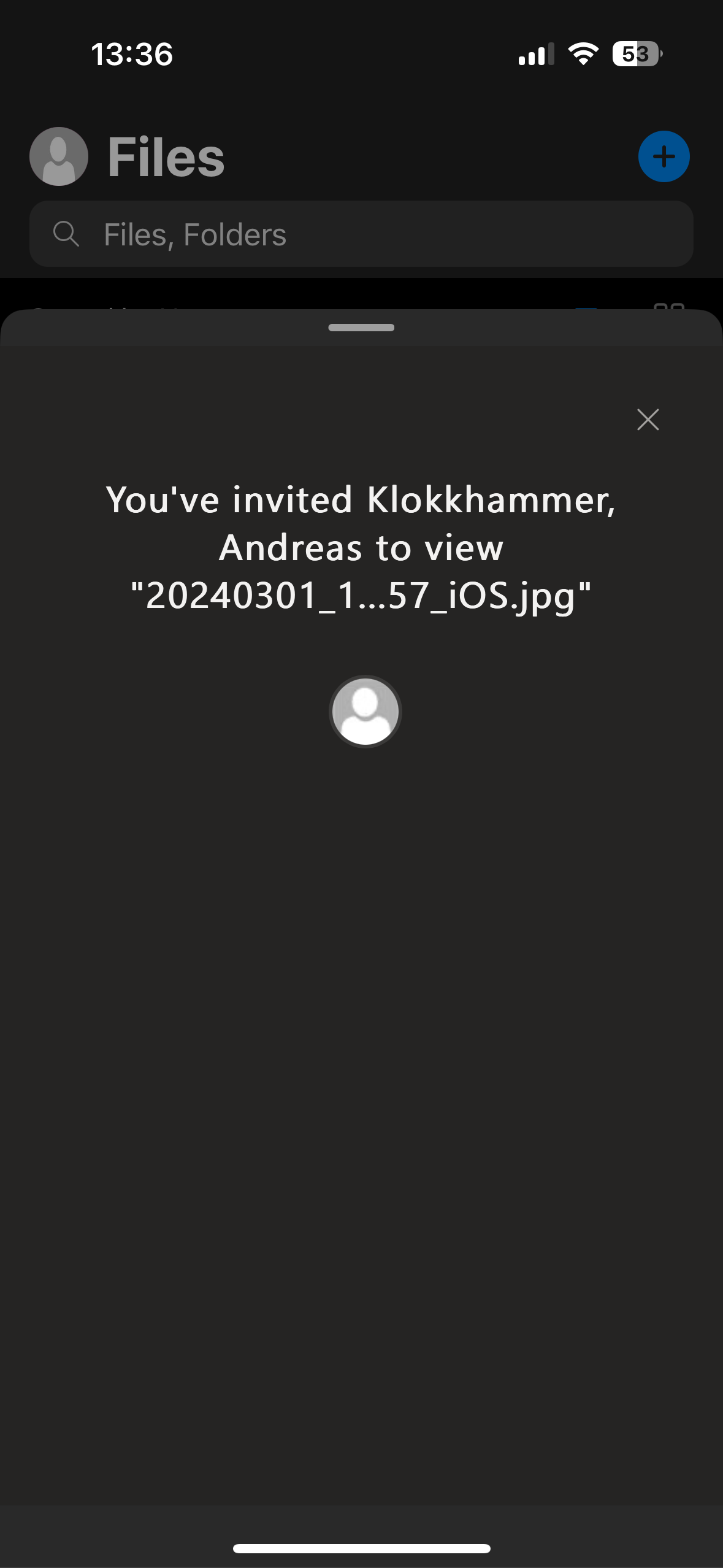Image resolution: width=723 pixels, height=1568 pixels.
Task: Add a new file with plus button
Action: 664,156
